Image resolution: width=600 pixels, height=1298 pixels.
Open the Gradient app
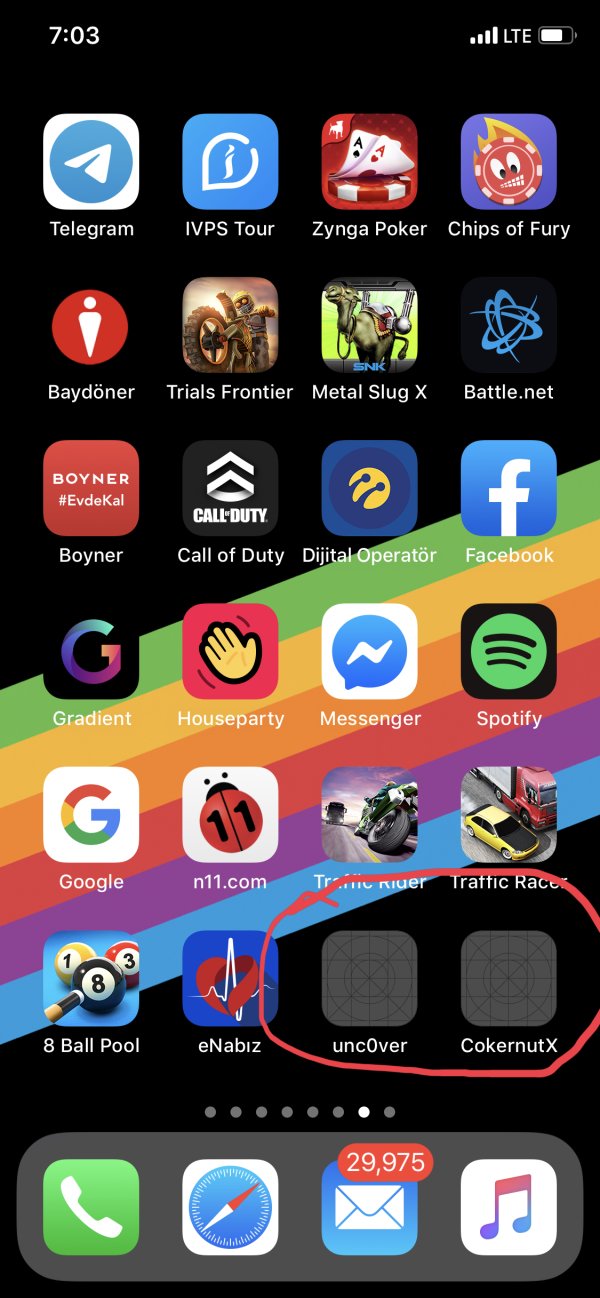91,651
